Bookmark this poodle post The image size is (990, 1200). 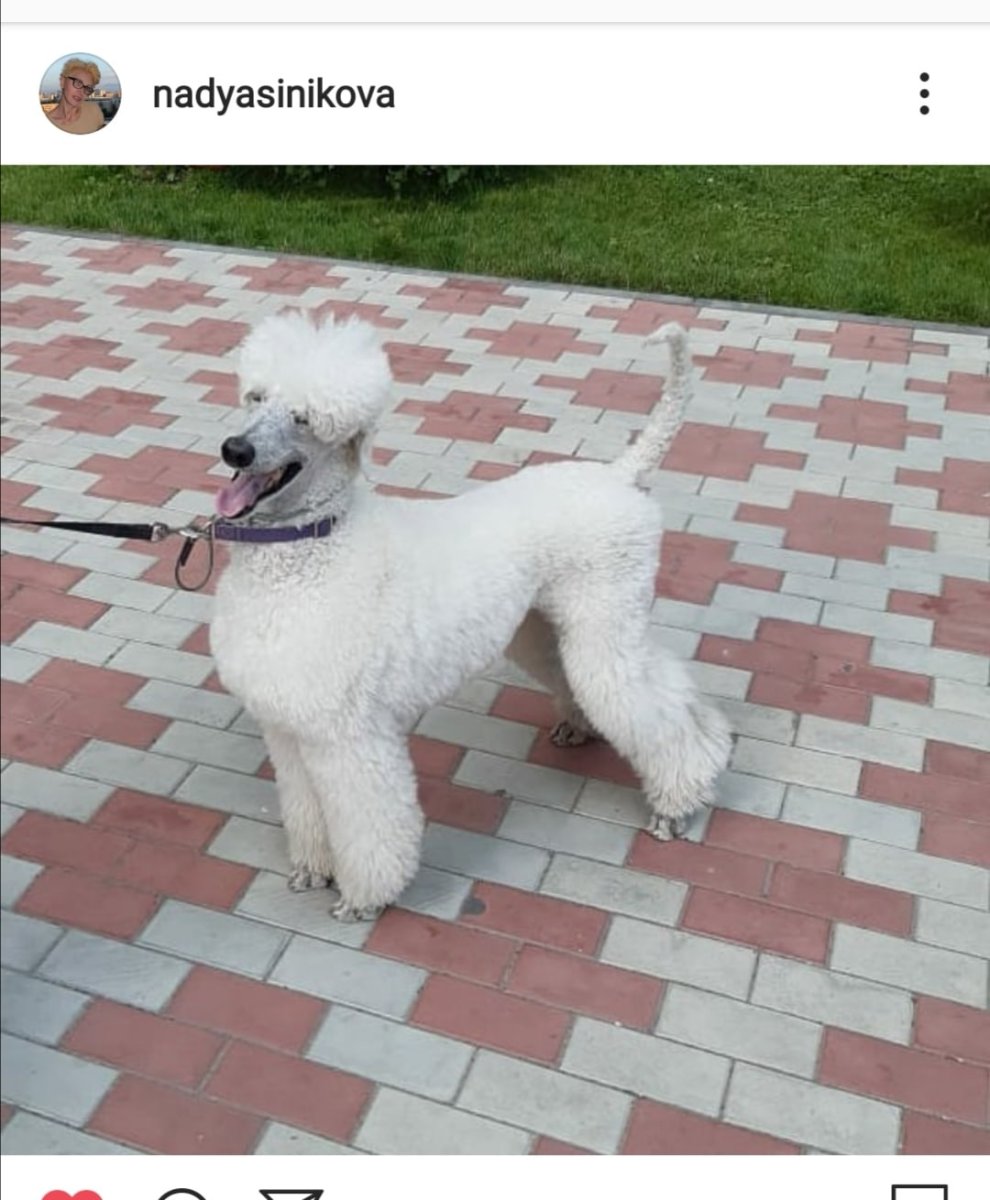click(918, 1193)
